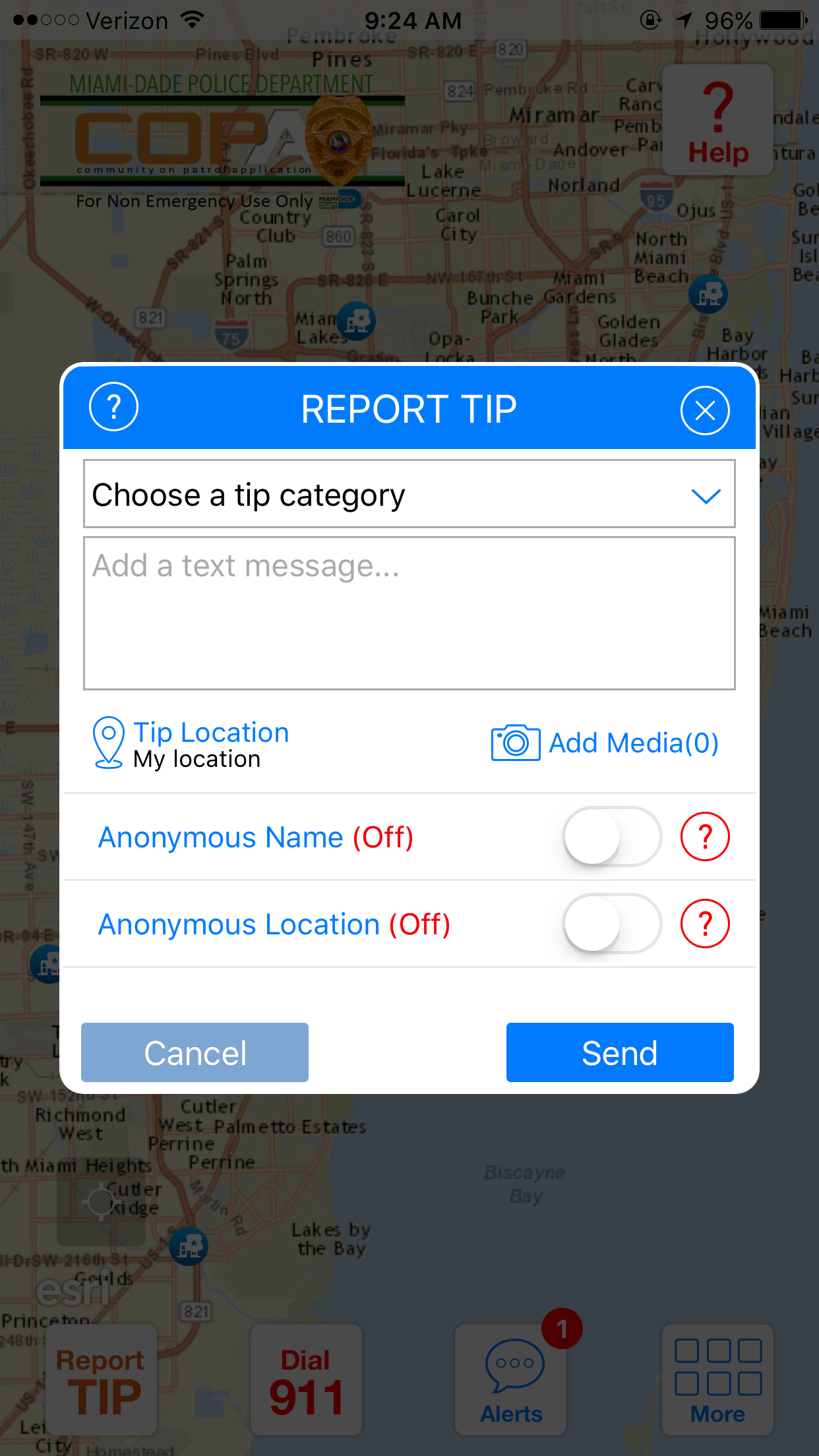
Task: Open help for Anonymous Location
Action: point(705,923)
